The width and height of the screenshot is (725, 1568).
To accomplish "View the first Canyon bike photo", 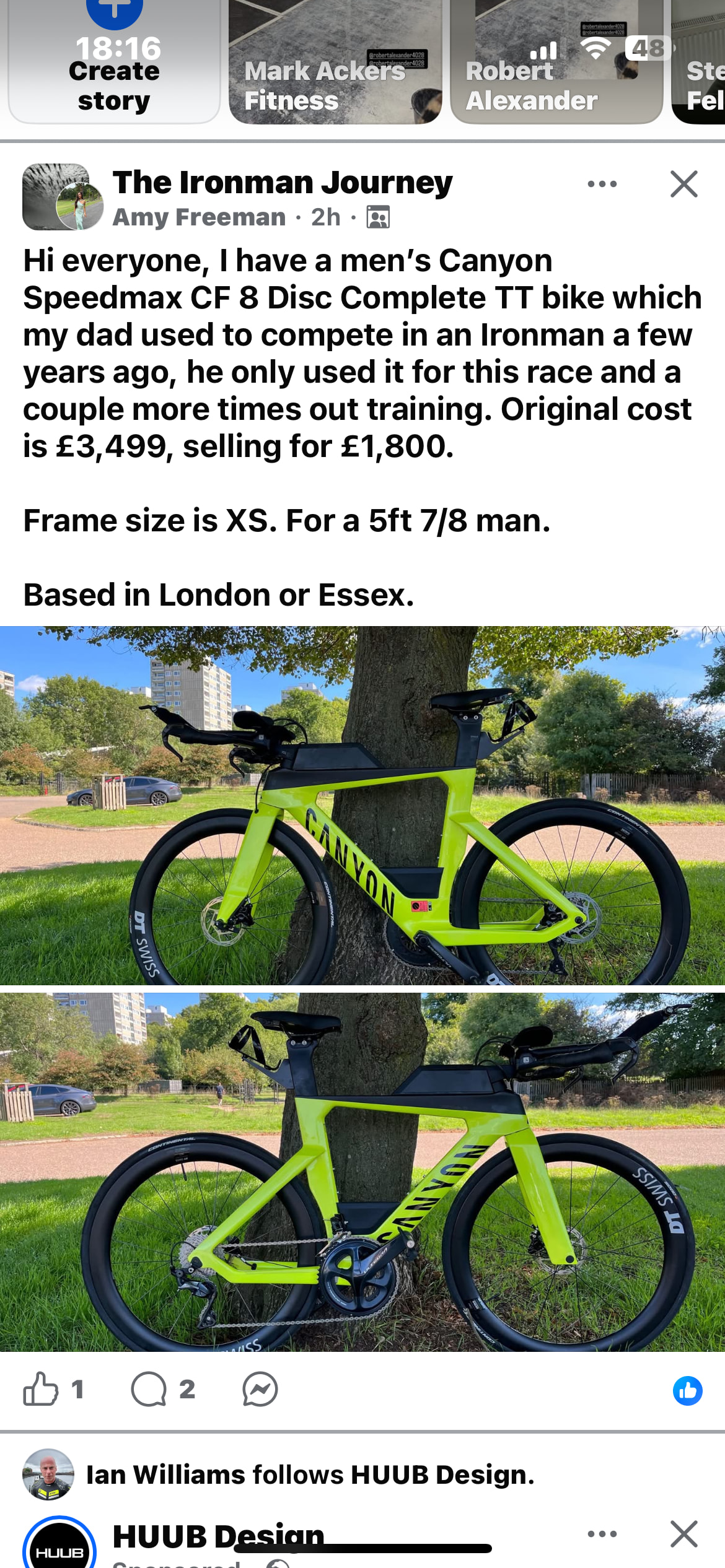I will click(362, 805).
